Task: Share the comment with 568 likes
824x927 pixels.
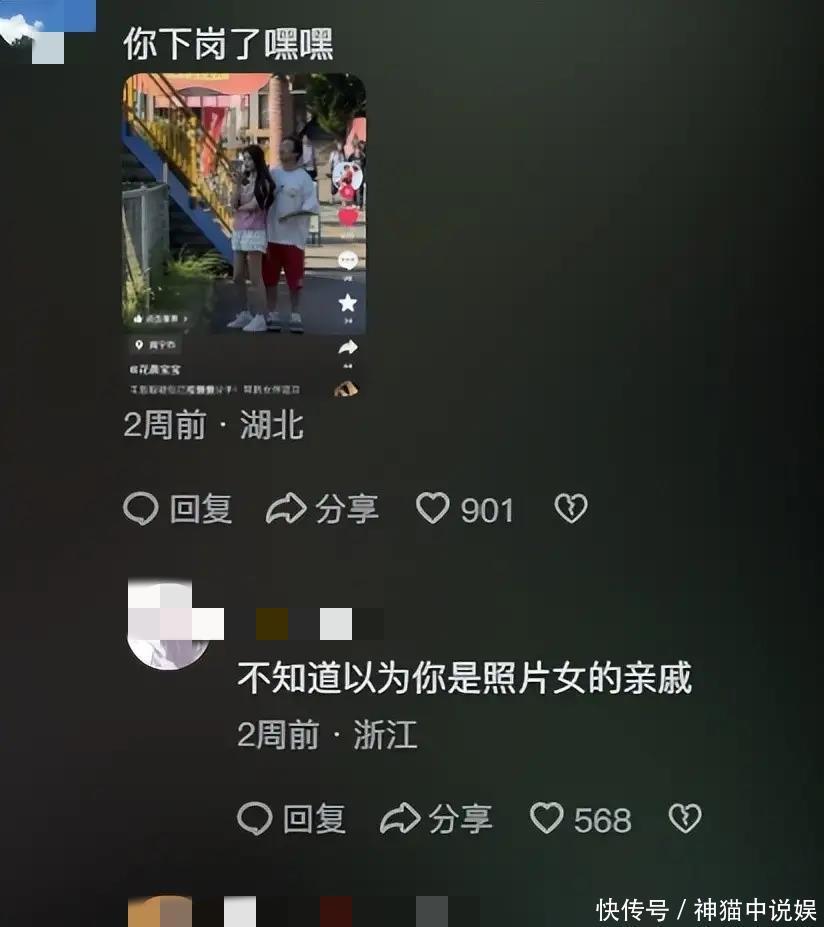Action: click(436, 819)
